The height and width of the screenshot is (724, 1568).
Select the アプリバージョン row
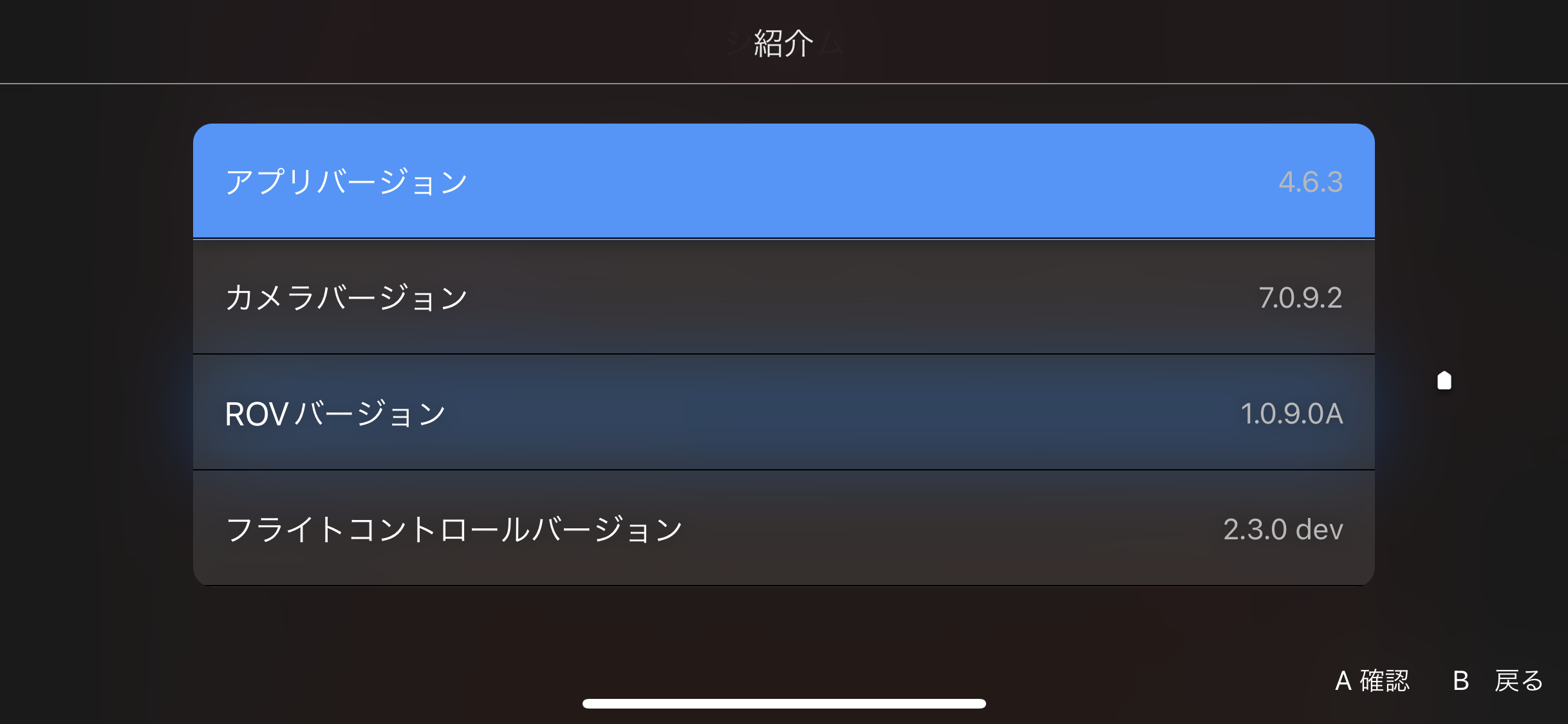pos(783,181)
